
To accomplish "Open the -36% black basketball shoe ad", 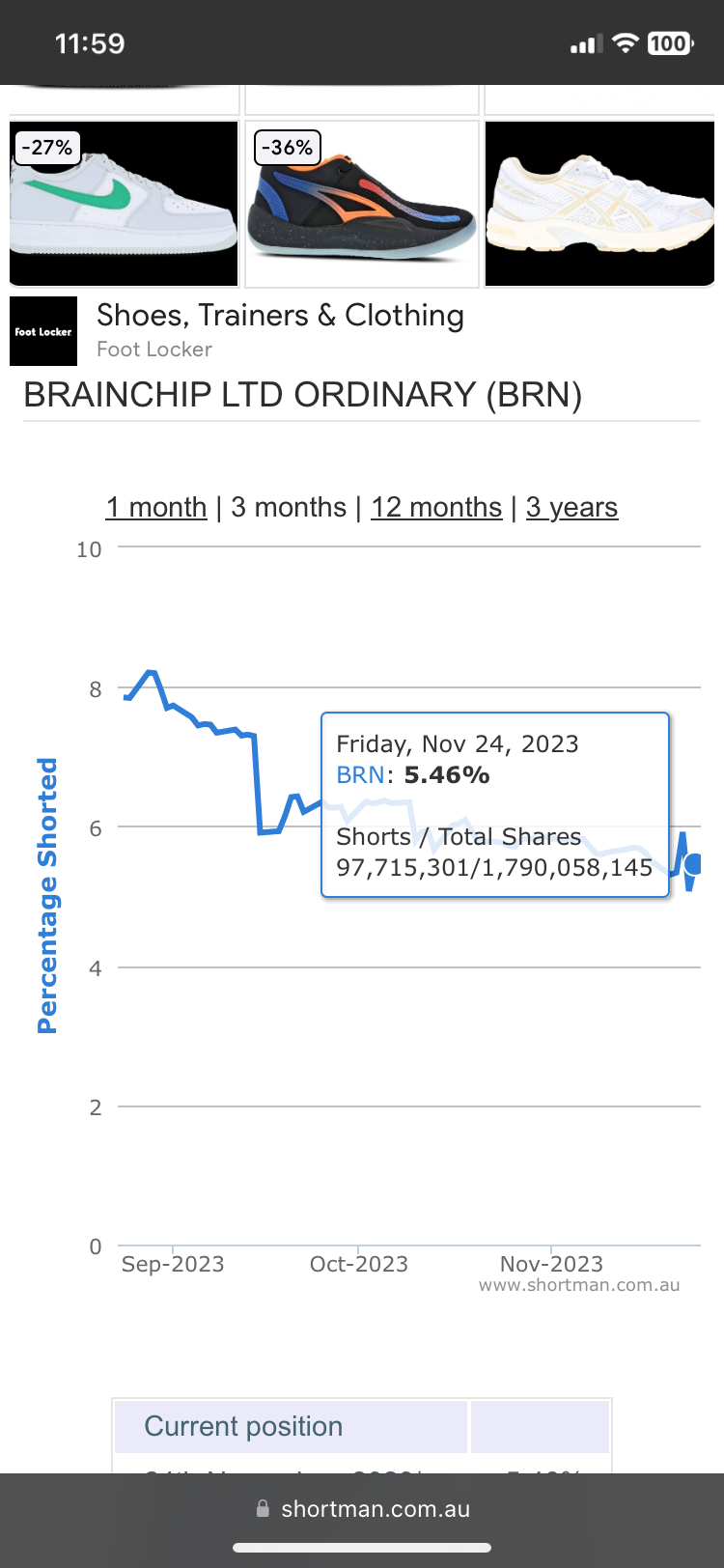I will click(362, 203).
